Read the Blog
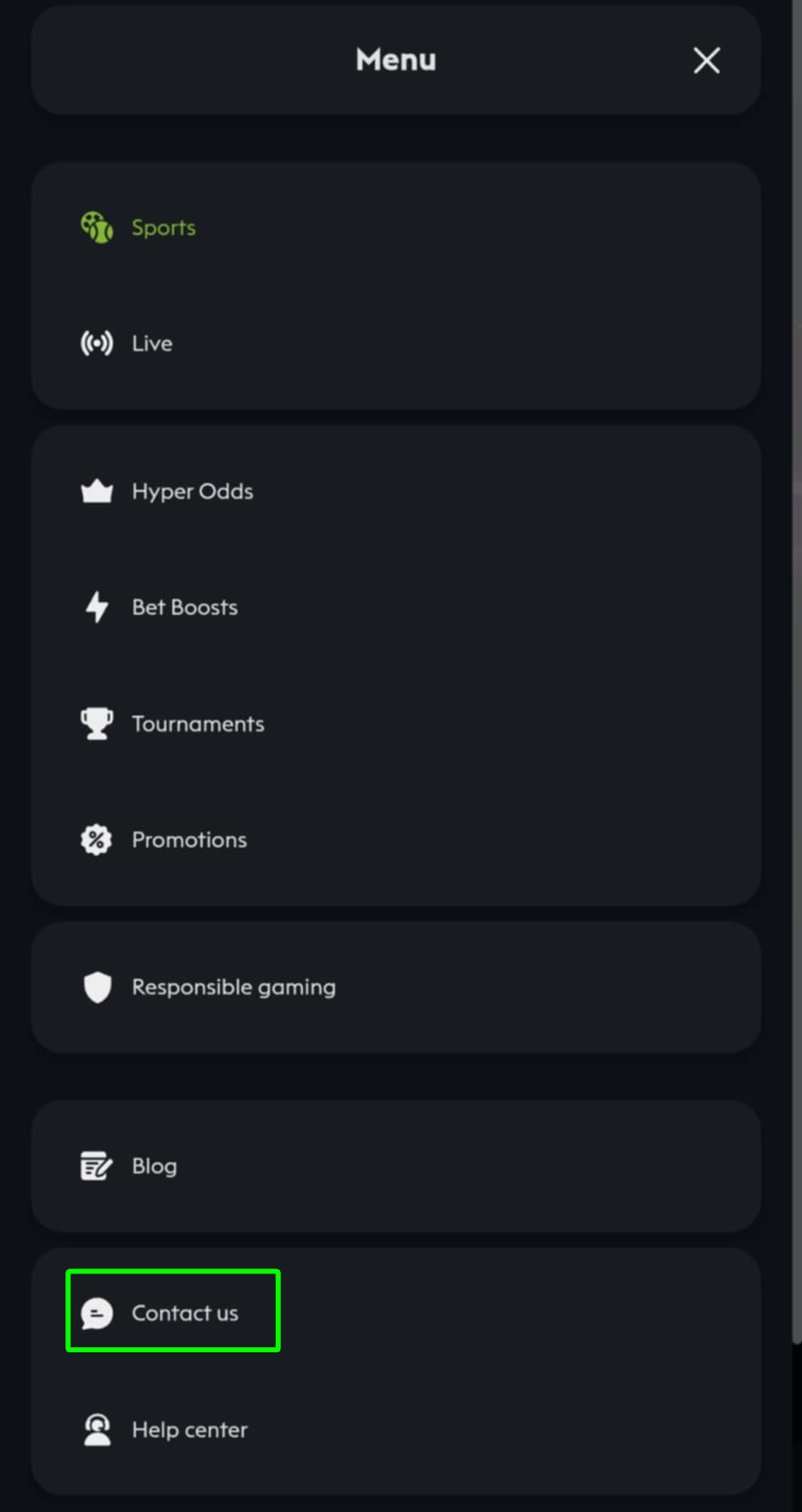The height and width of the screenshot is (1512, 802). tap(154, 1166)
